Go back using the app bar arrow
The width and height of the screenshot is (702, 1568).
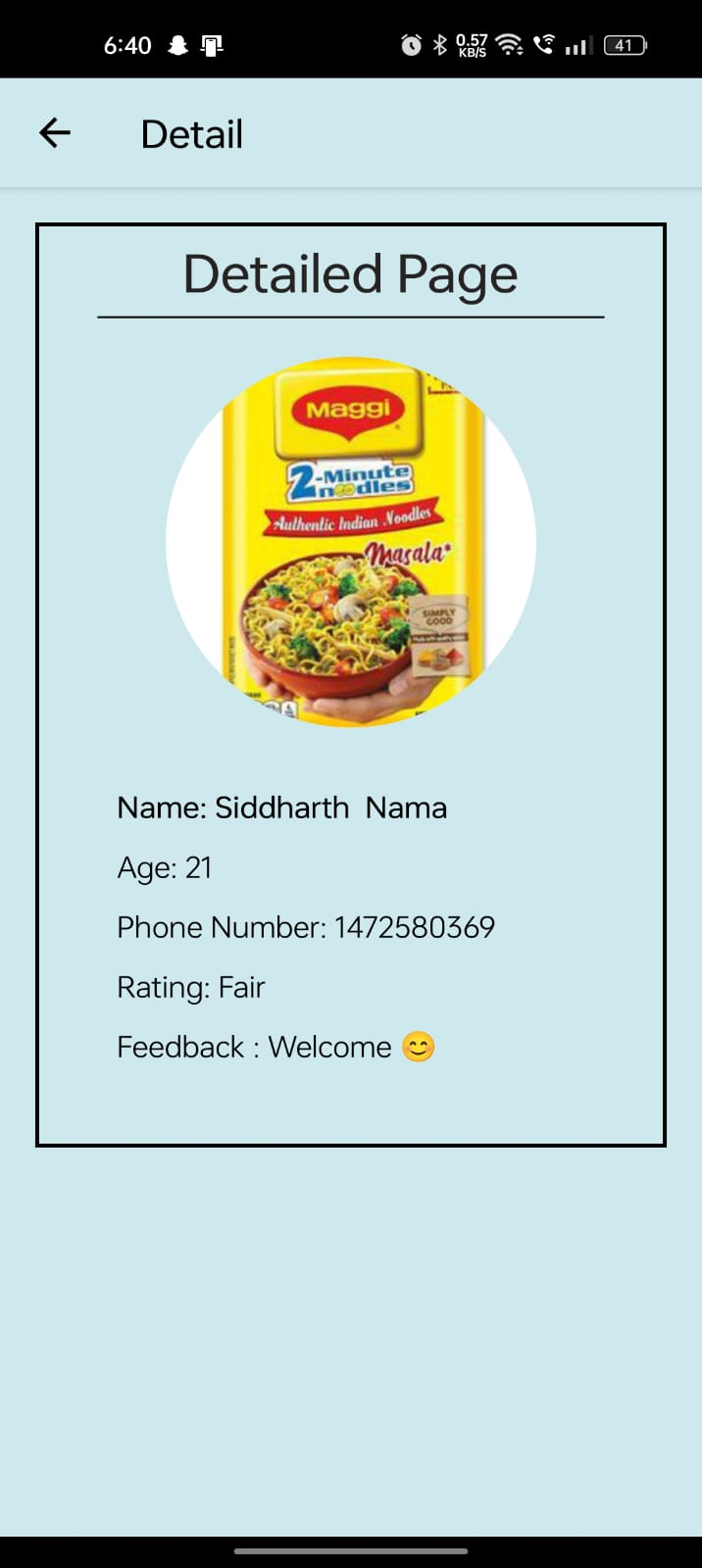click(55, 133)
